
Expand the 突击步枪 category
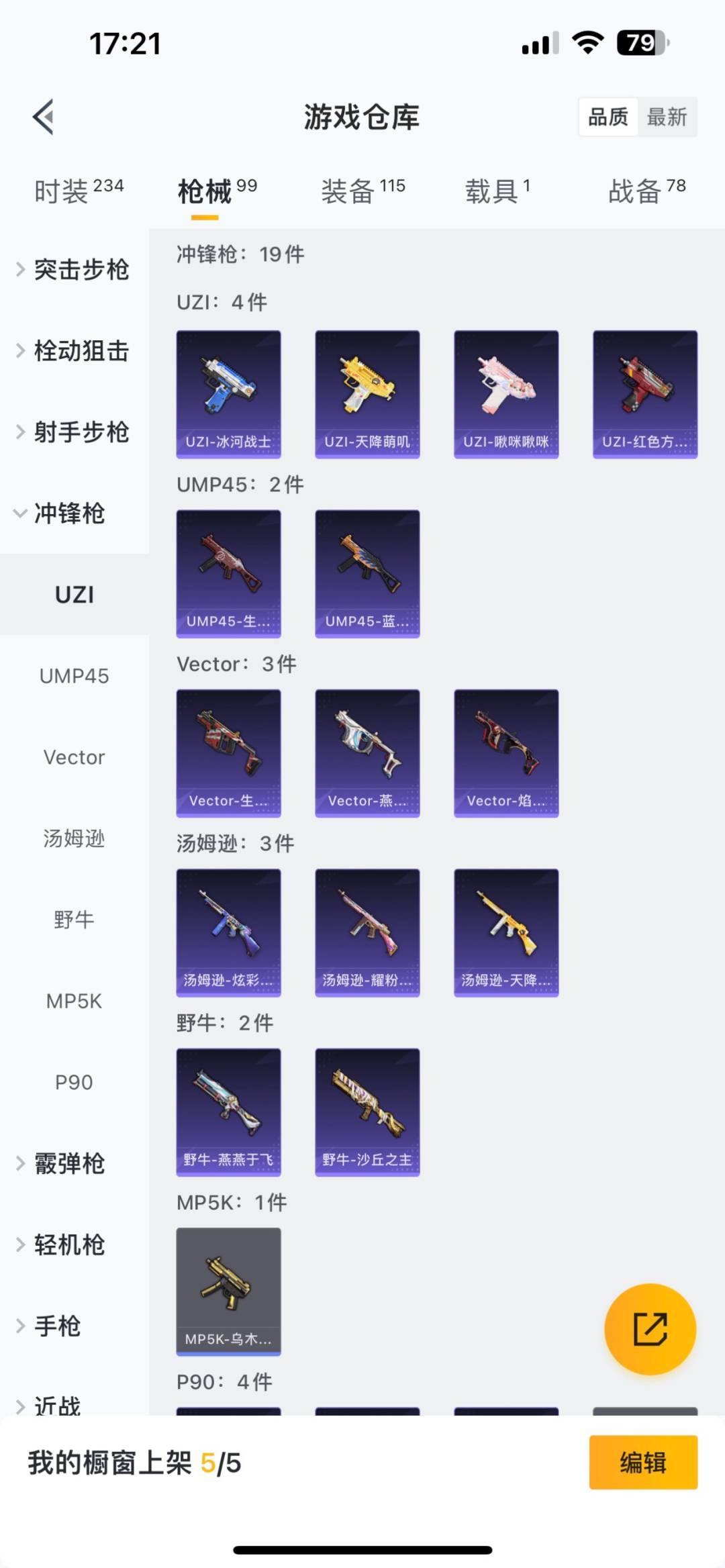(74, 270)
